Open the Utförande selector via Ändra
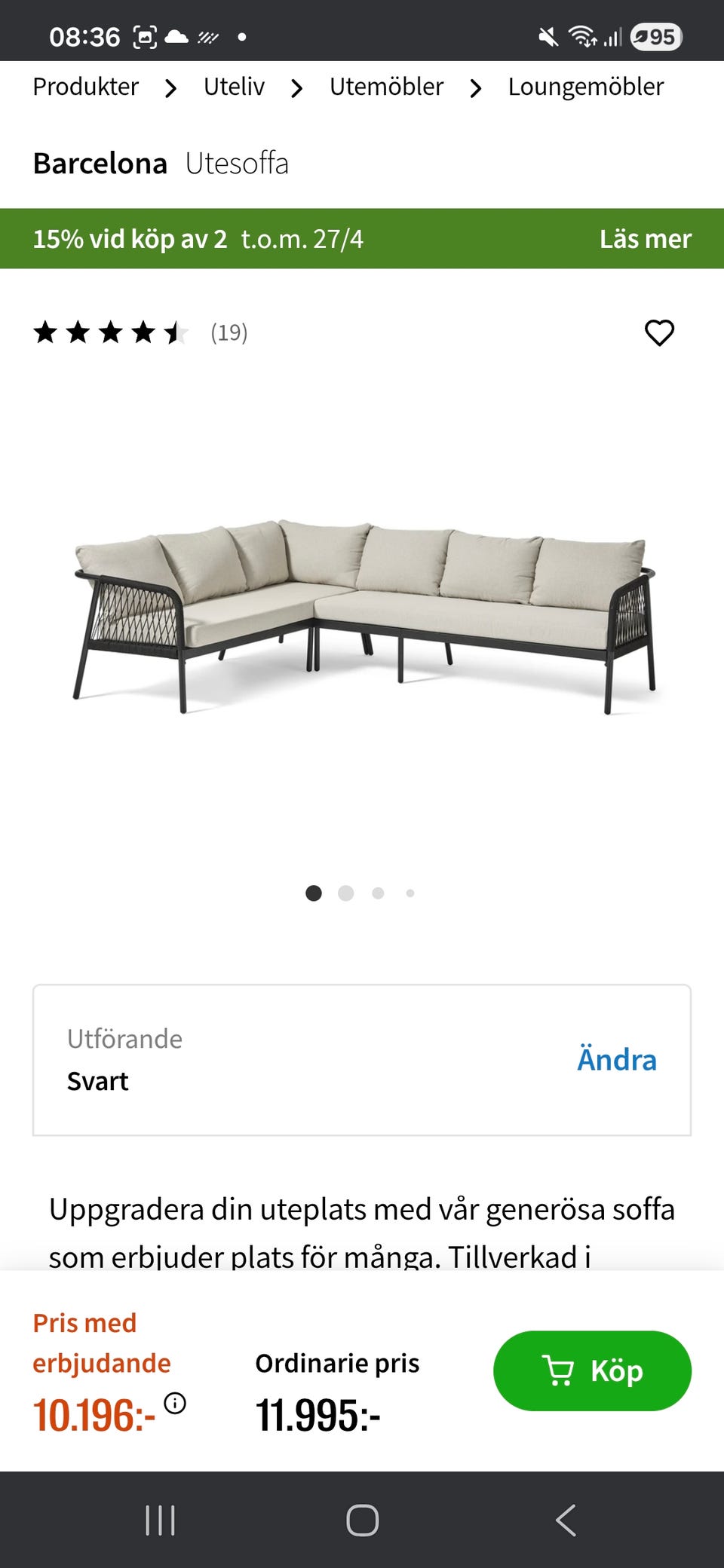The image size is (724, 1568). (x=617, y=1059)
